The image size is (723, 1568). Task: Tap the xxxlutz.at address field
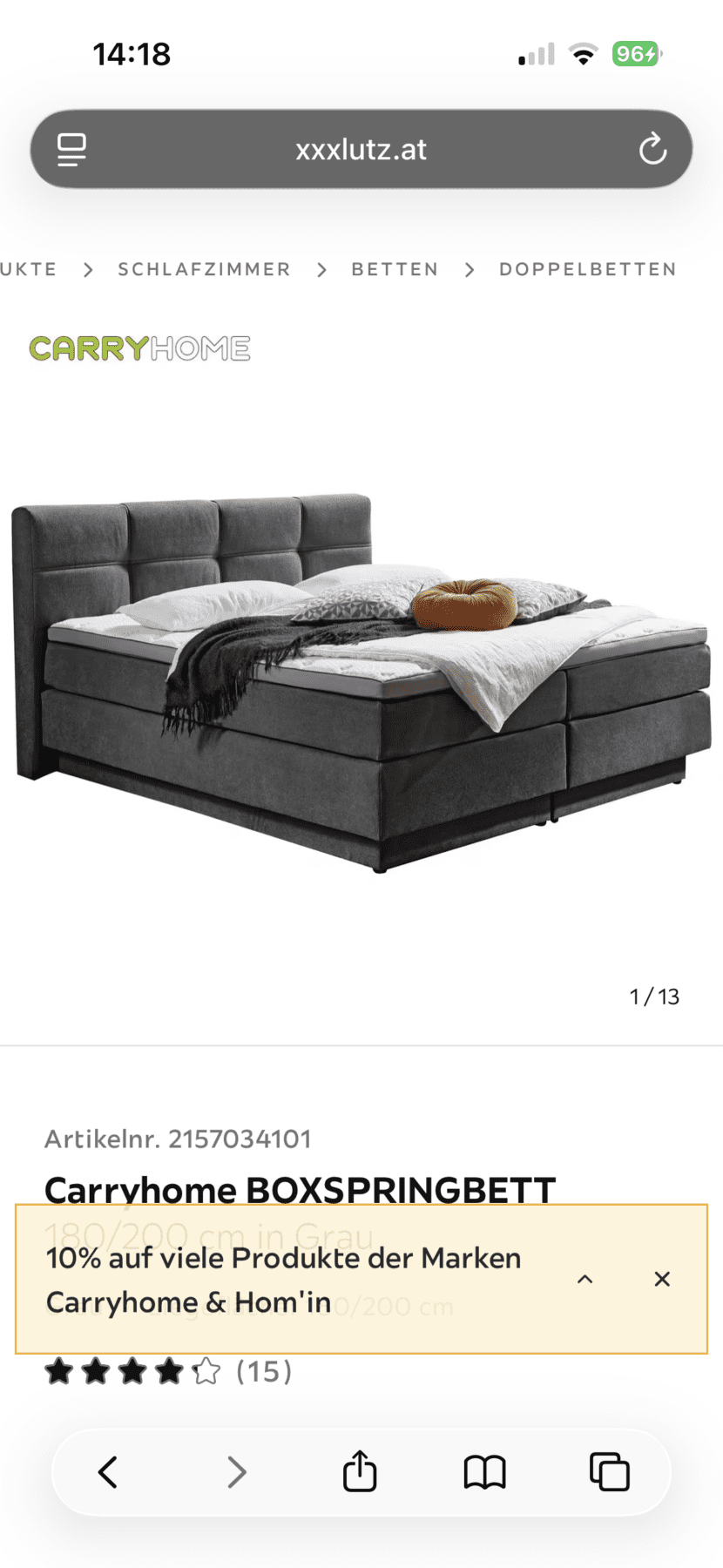361,149
